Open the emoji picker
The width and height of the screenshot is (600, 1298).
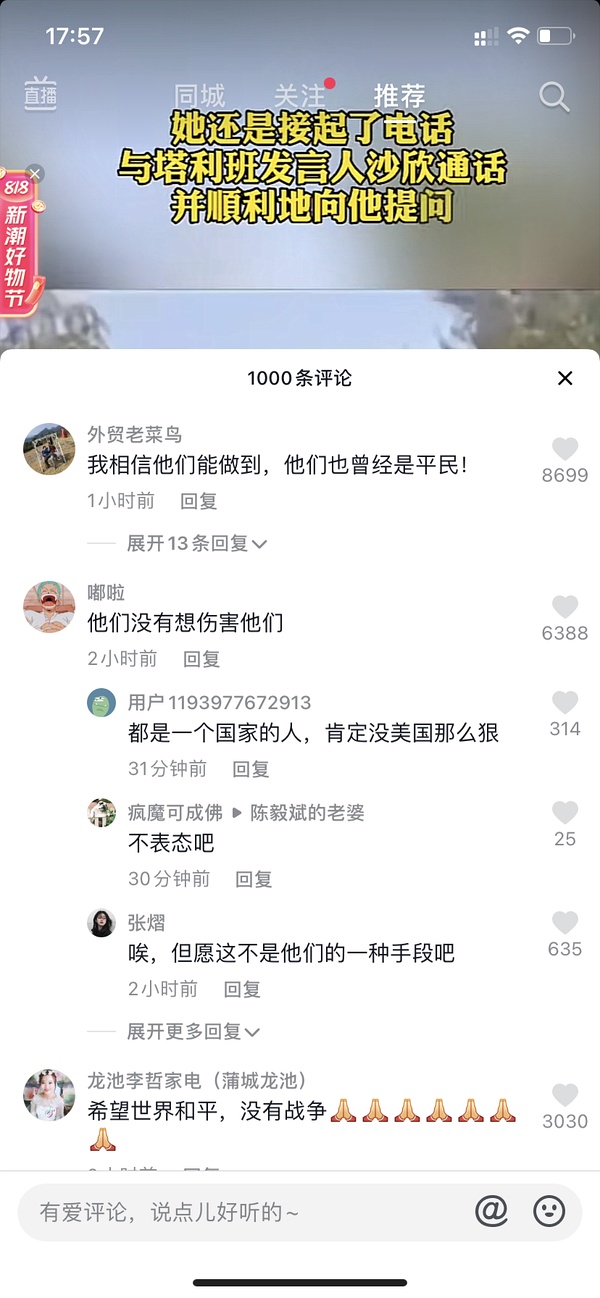point(549,1212)
